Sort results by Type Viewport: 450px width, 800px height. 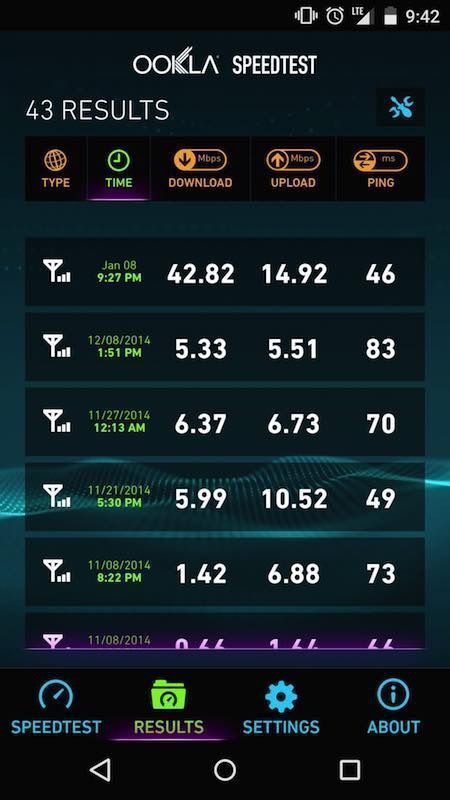click(56, 169)
